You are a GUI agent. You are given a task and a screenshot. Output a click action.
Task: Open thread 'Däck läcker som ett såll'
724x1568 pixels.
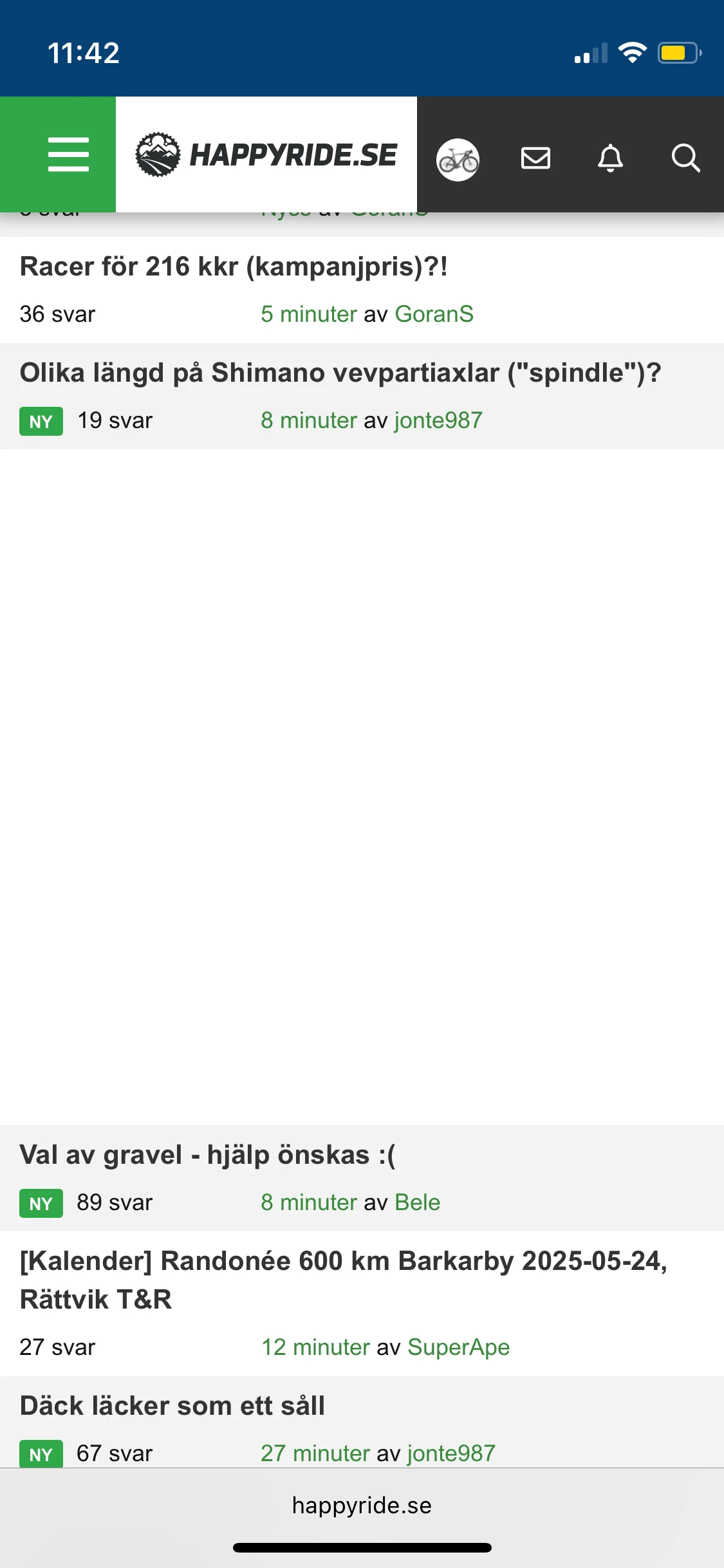[172, 1406]
